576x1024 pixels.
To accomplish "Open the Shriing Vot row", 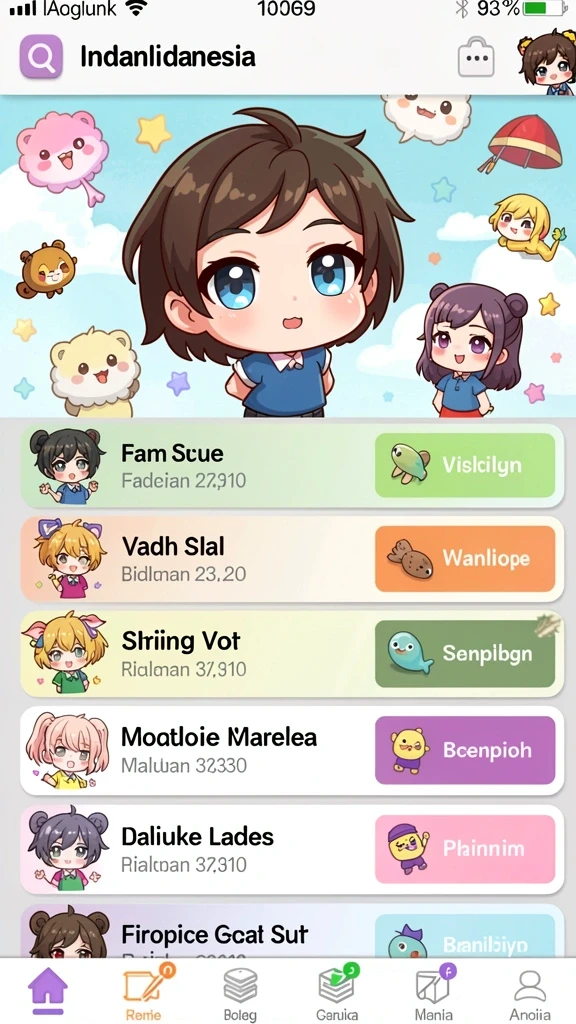I will point(292,654).
